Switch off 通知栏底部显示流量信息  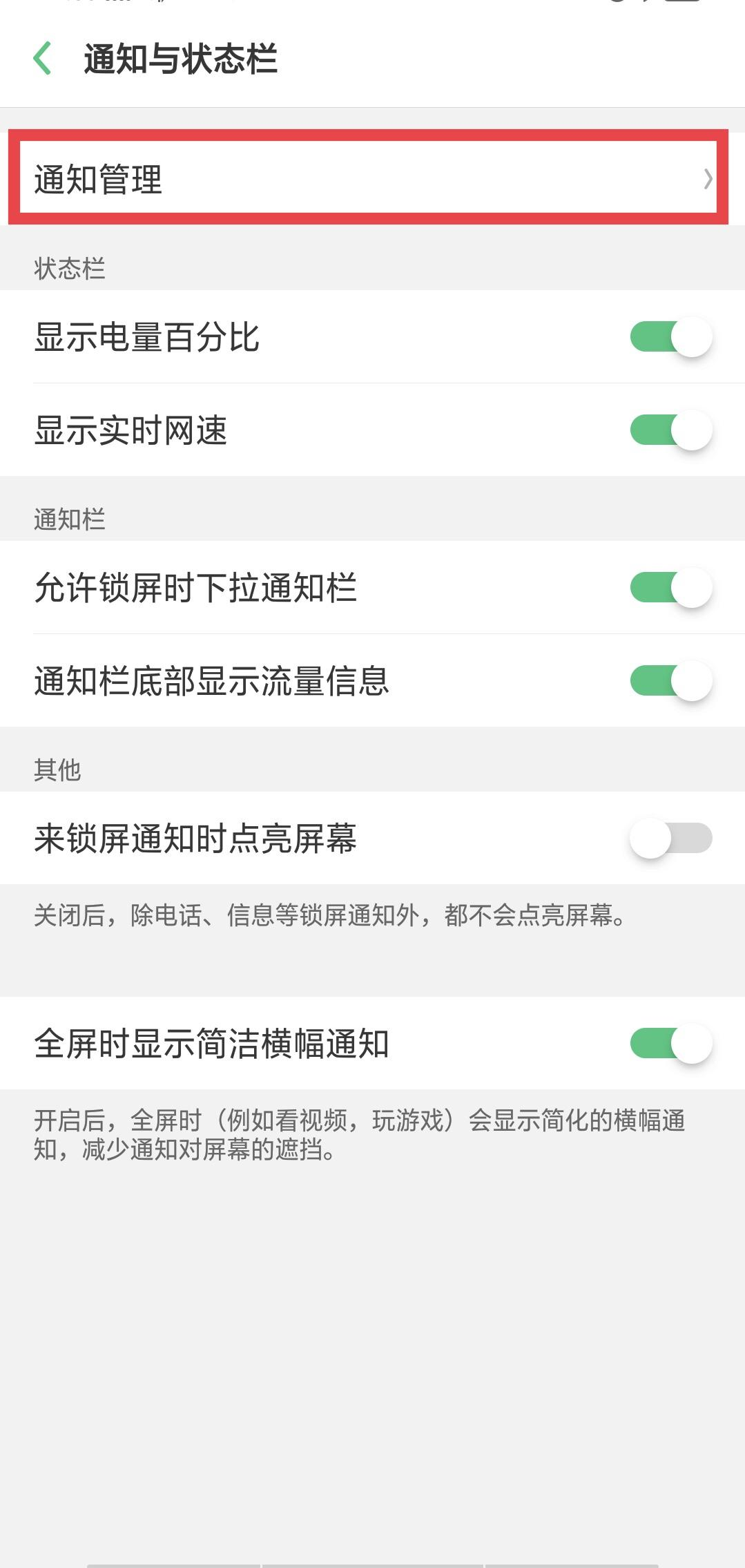[670, 681]
